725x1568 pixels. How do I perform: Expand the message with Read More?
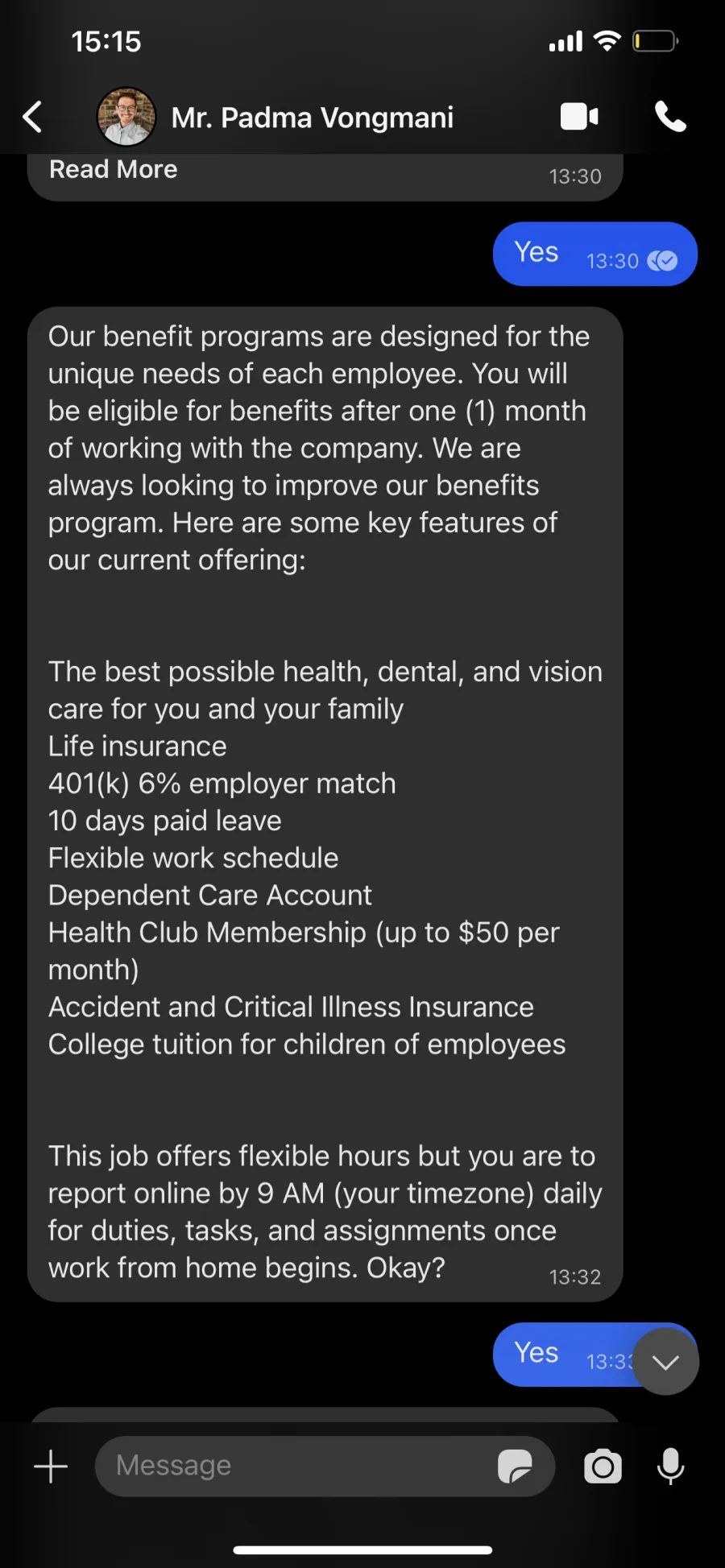pos(114,169)
